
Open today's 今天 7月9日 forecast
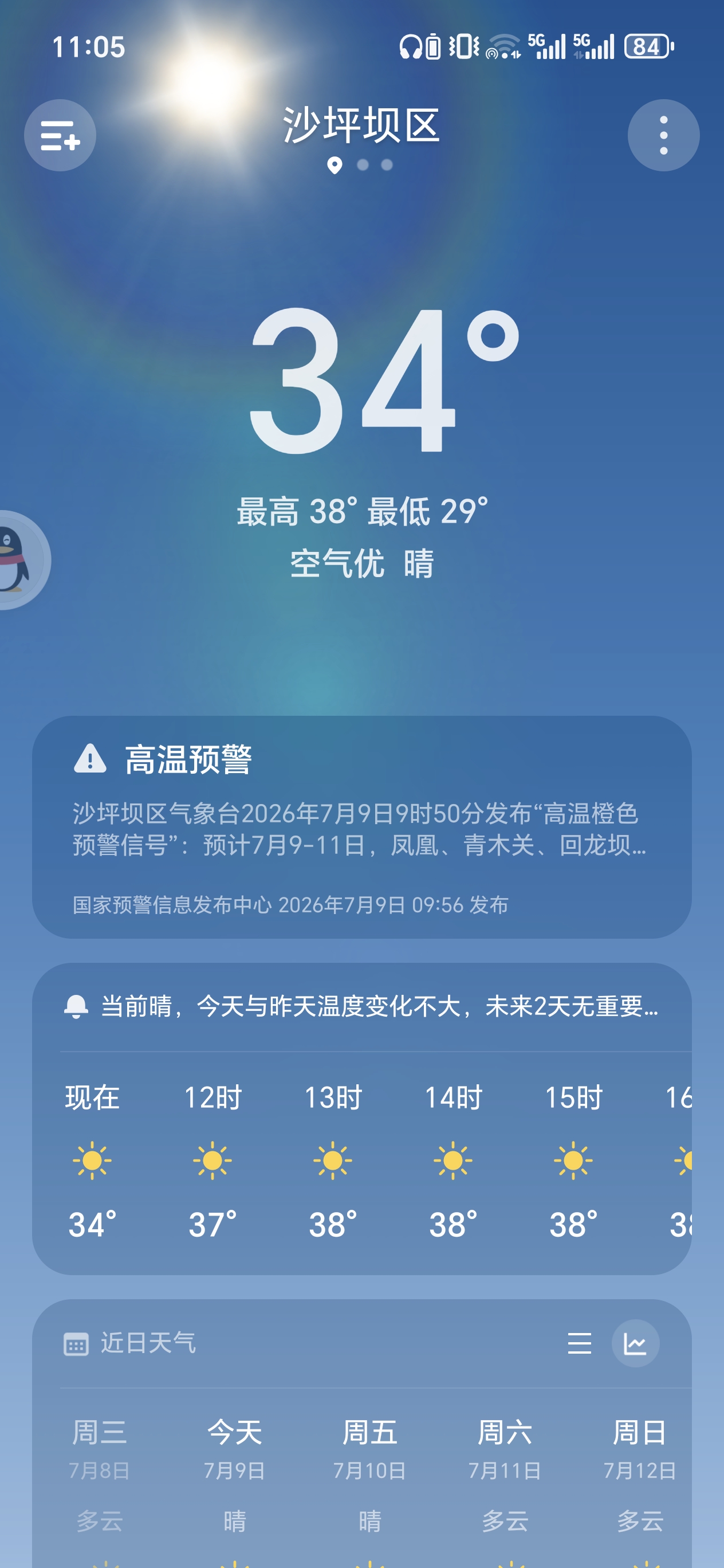coord(234,1491)
